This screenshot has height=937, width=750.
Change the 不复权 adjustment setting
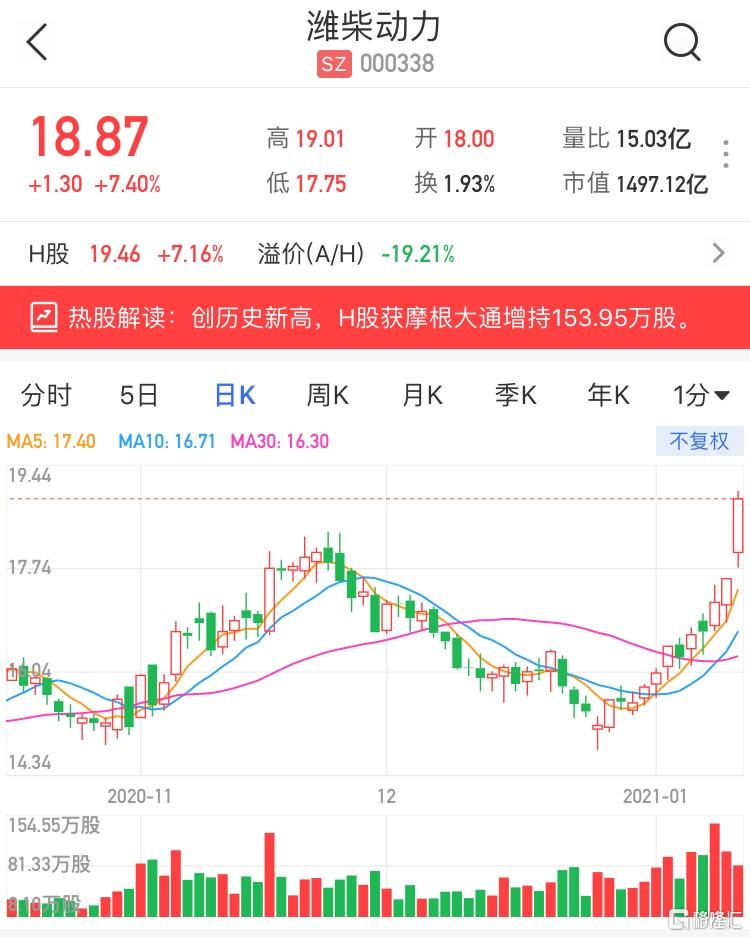699,441
